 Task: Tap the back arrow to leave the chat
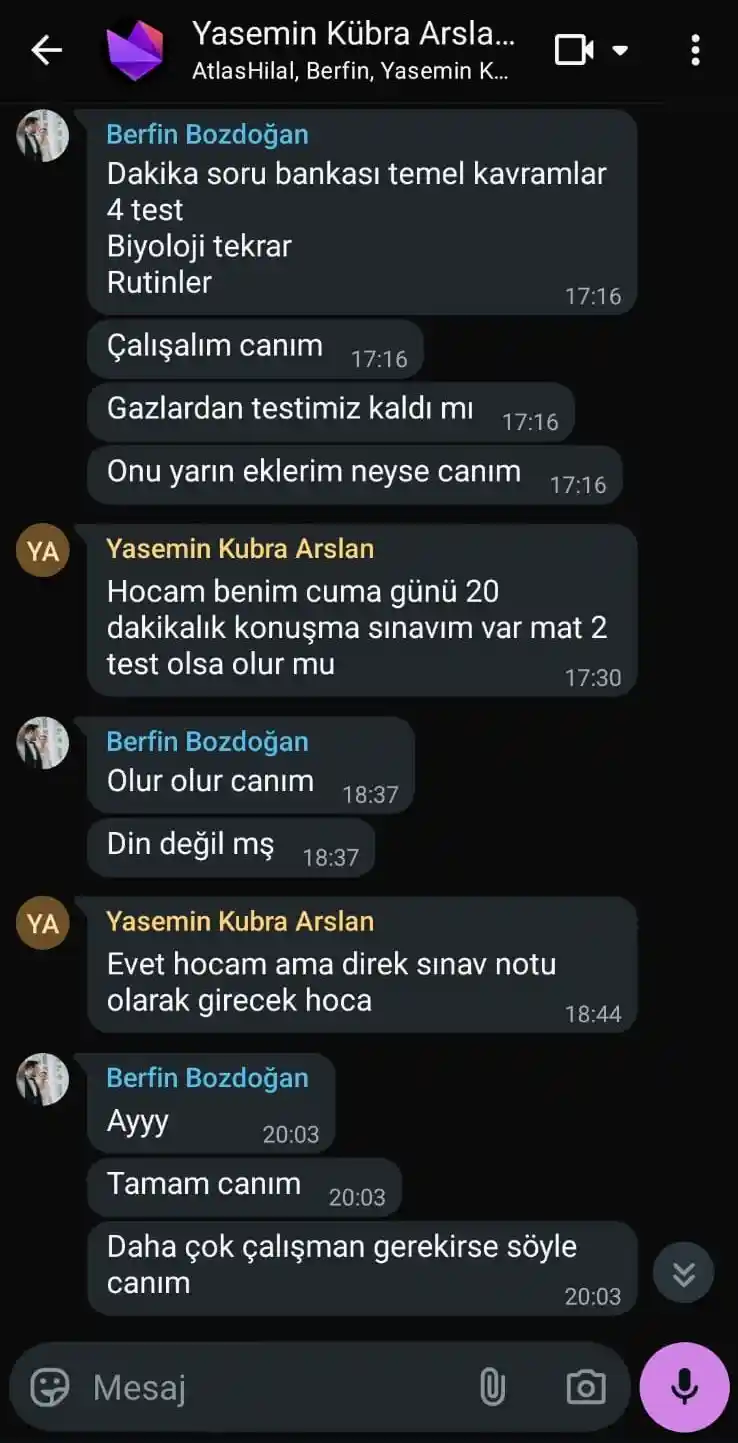[45, 49]
